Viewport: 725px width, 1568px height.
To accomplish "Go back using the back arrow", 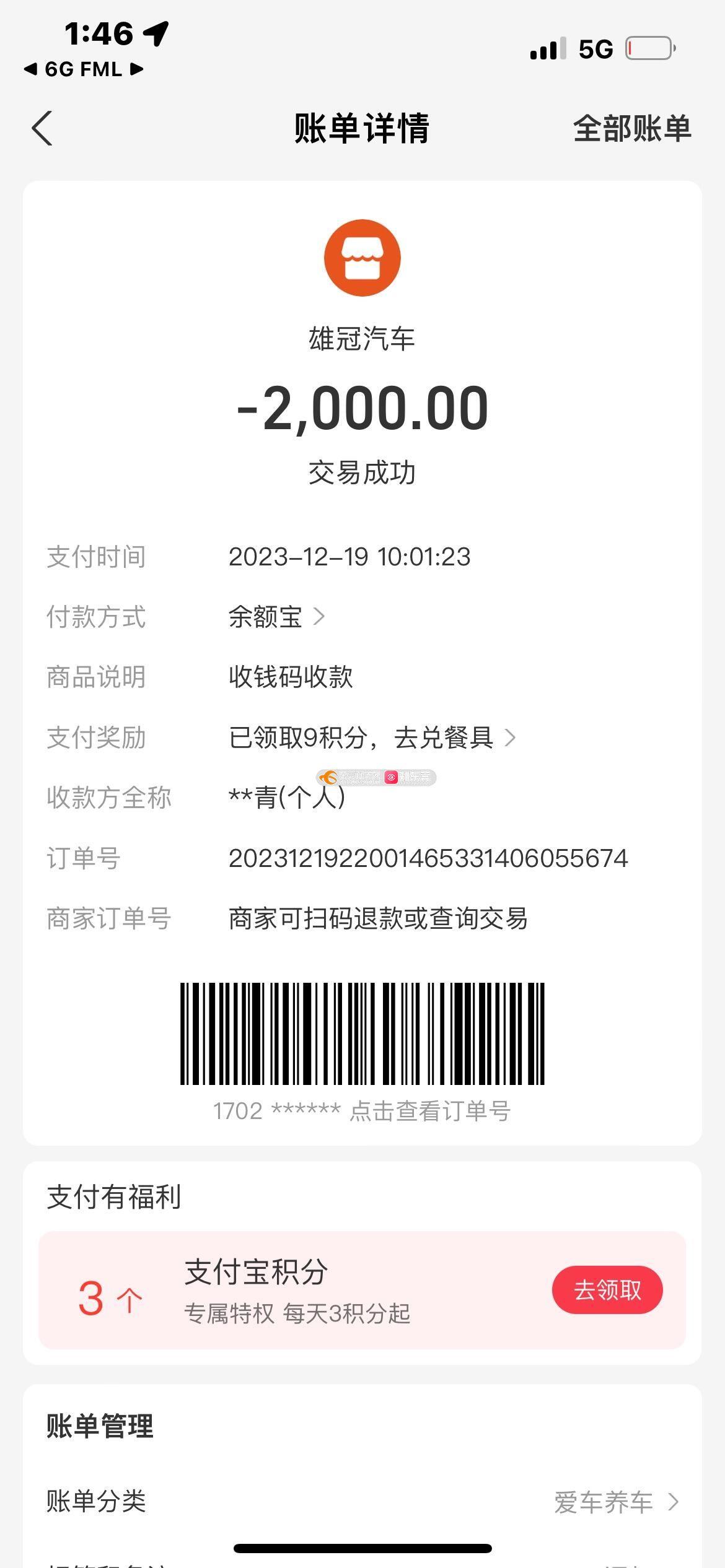I will click(42, 129).
